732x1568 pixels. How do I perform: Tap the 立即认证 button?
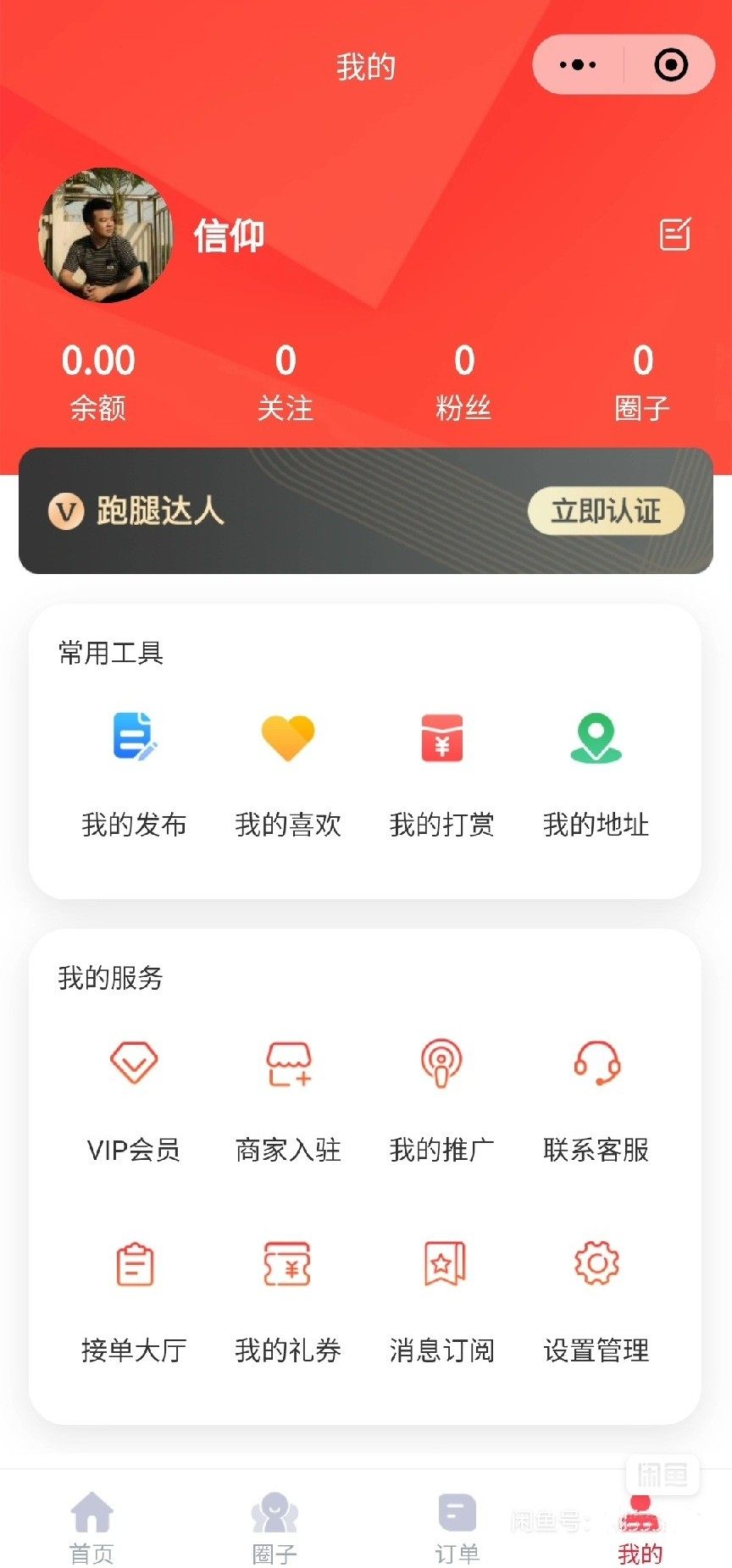(606, 511)
